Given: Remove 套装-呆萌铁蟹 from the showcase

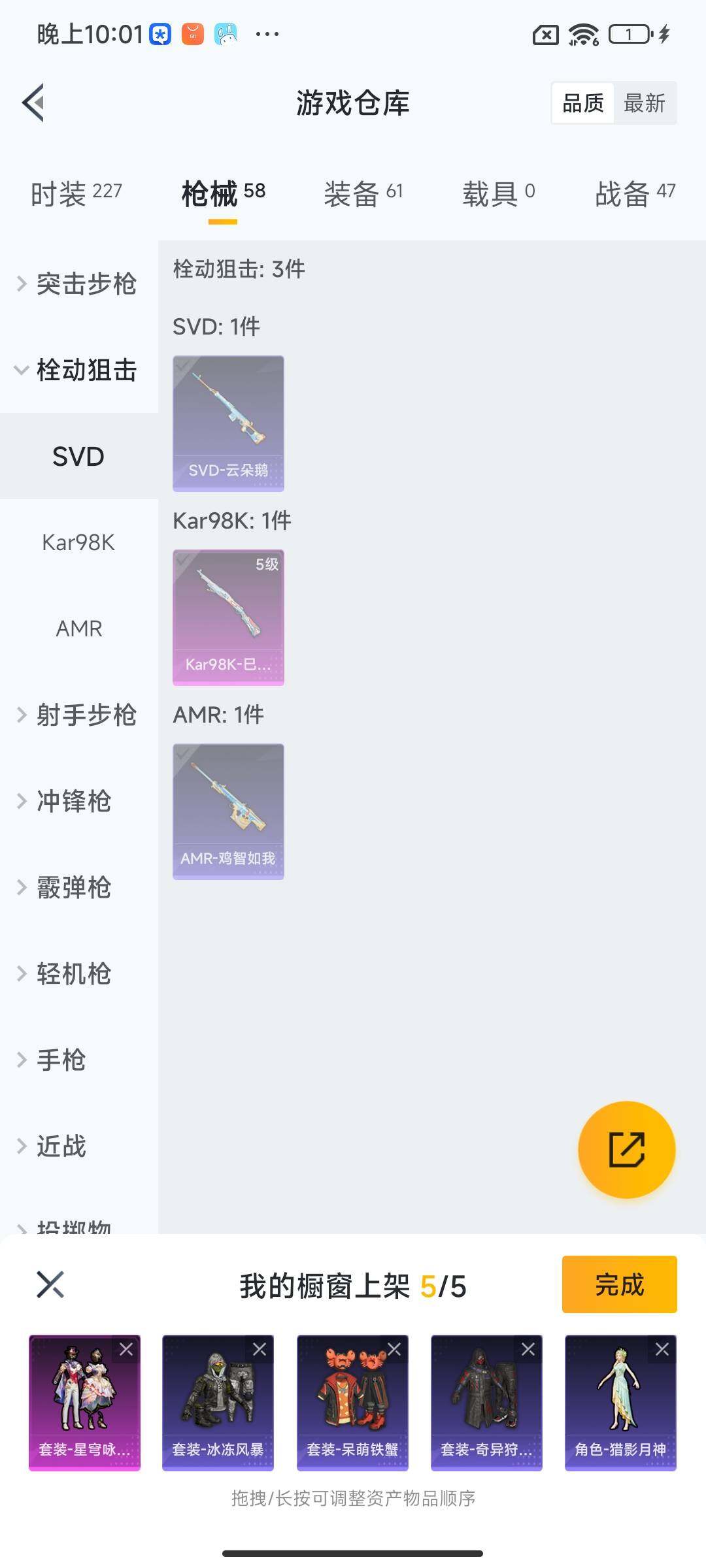Looking at the screenshot, I should pyautogui.click(x=394, y=1349).
